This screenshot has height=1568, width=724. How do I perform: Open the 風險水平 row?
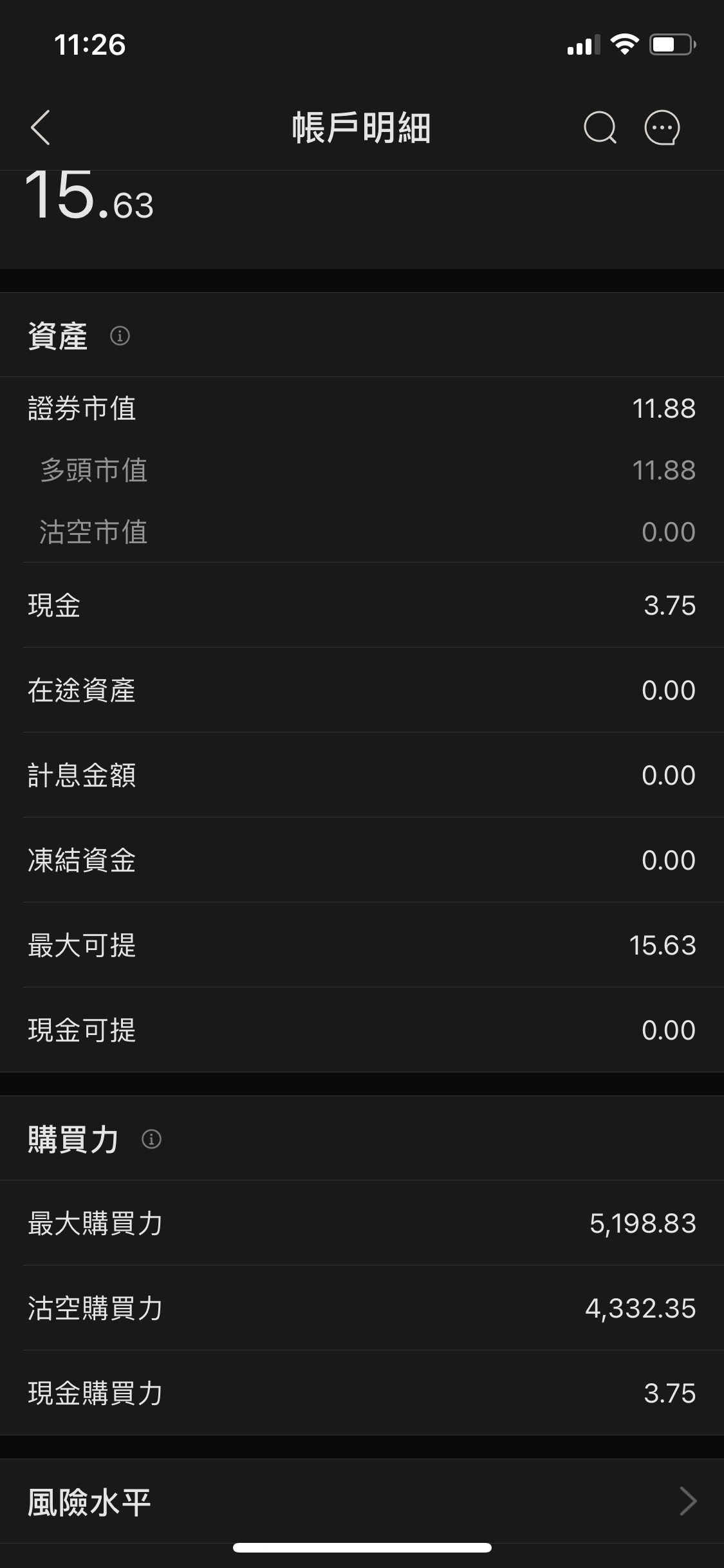click(x=362, y=1502)
